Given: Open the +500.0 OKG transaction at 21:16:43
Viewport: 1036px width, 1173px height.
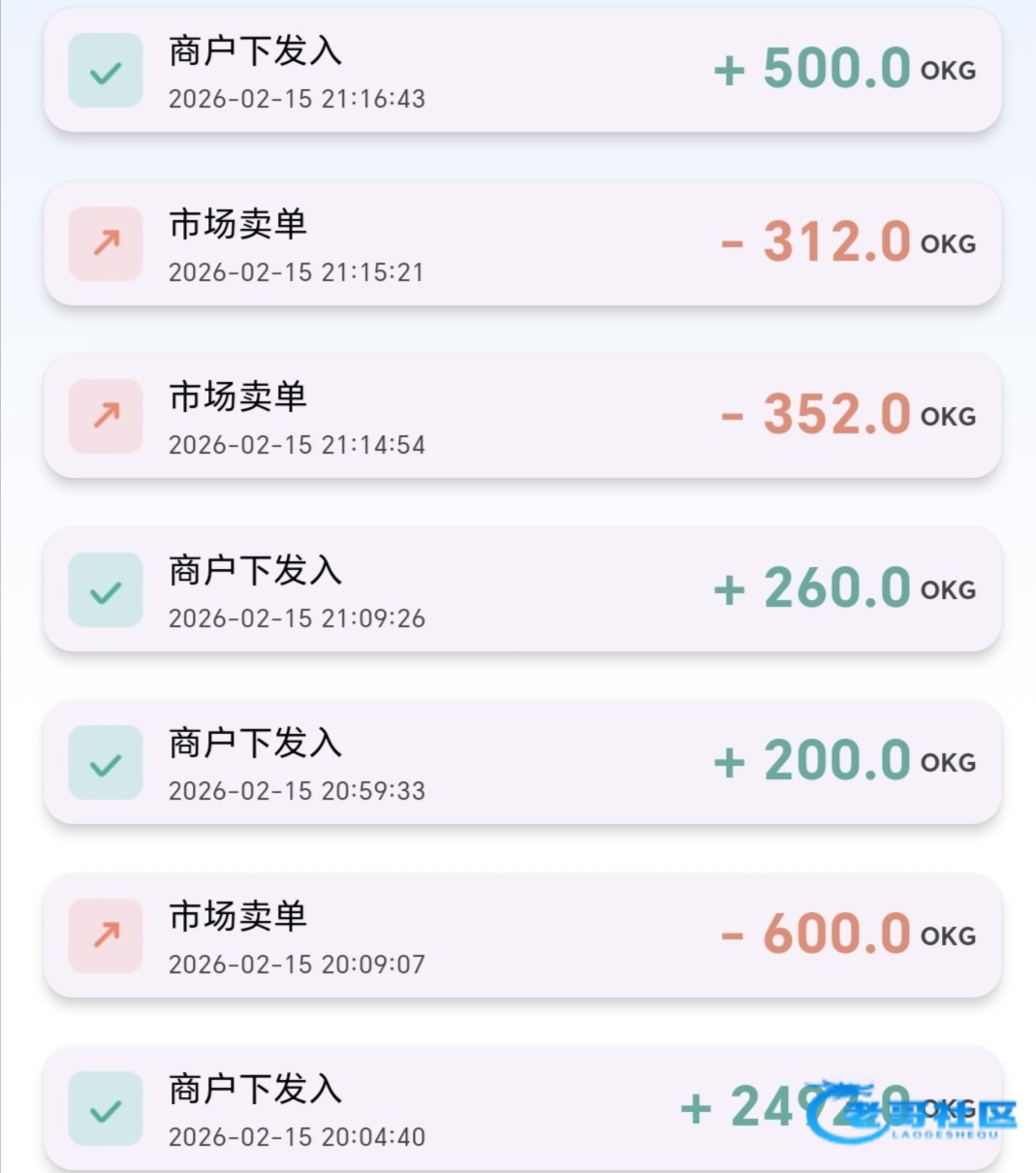Looking at the screenshot, I should (x=522, y=71).
